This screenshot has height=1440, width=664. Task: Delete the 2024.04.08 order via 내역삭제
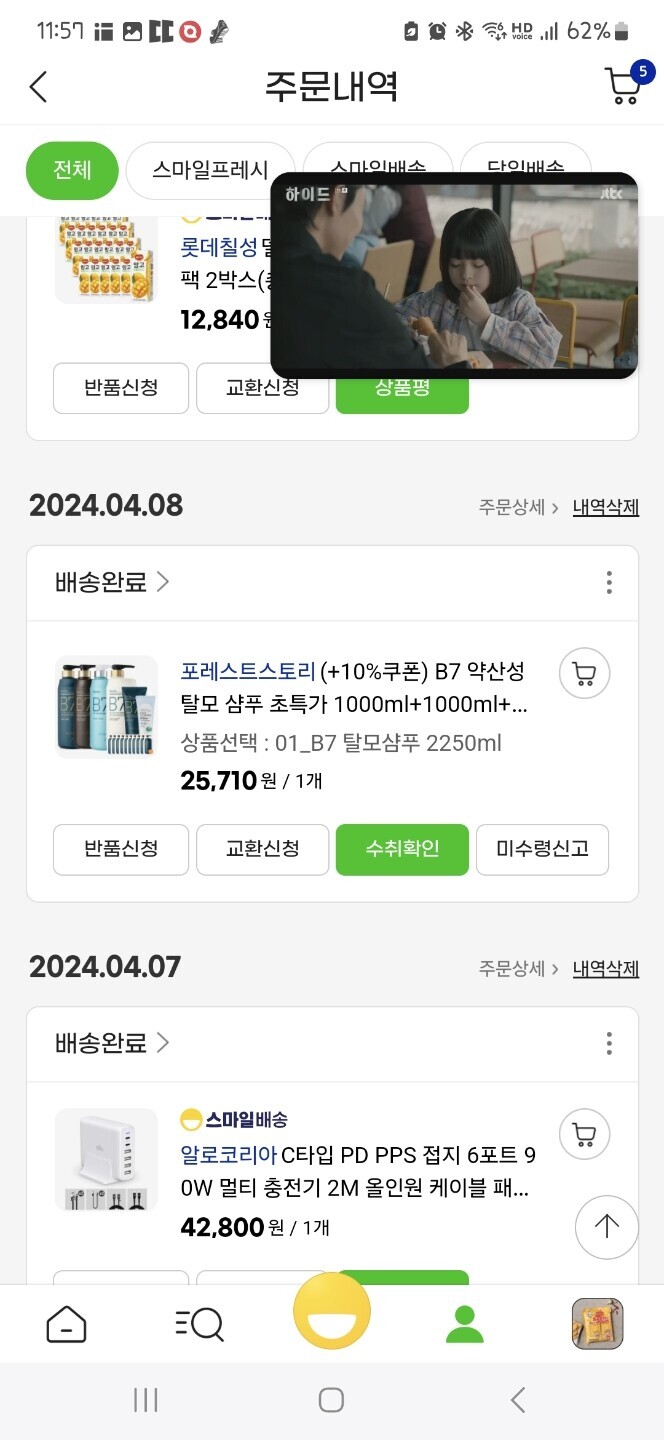click(x=606, y=507)
